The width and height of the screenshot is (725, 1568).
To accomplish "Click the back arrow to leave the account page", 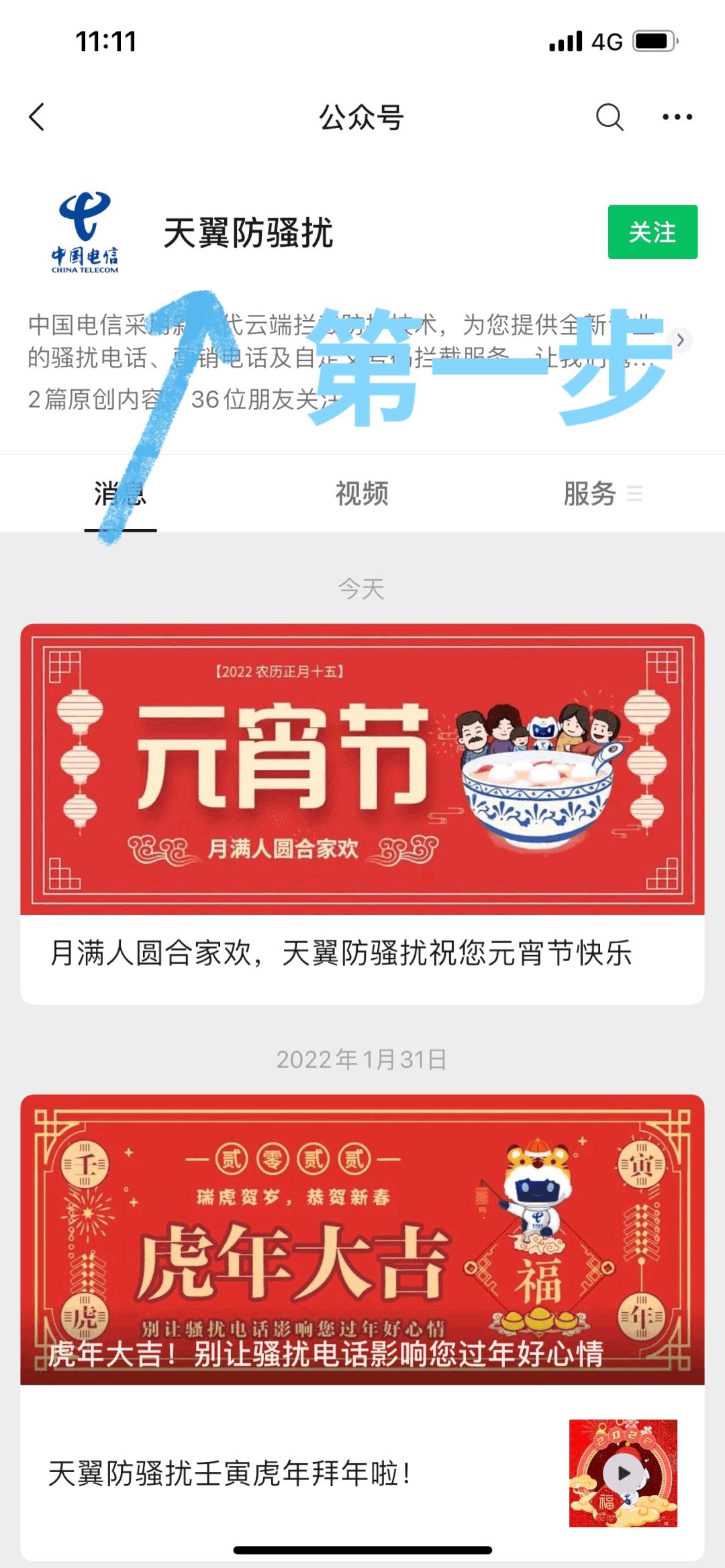I will tap(37, 117).
